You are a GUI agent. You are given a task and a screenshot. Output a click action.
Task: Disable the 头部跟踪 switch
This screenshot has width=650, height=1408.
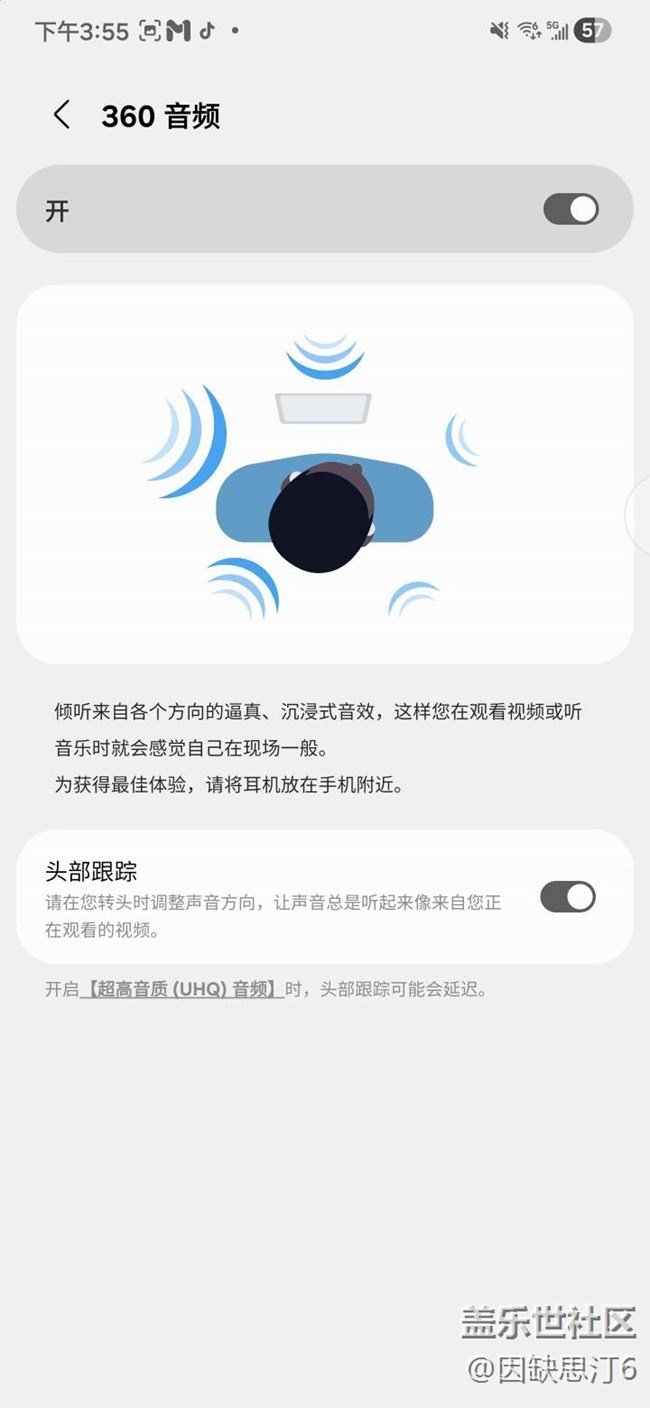[x=567, y=897]
